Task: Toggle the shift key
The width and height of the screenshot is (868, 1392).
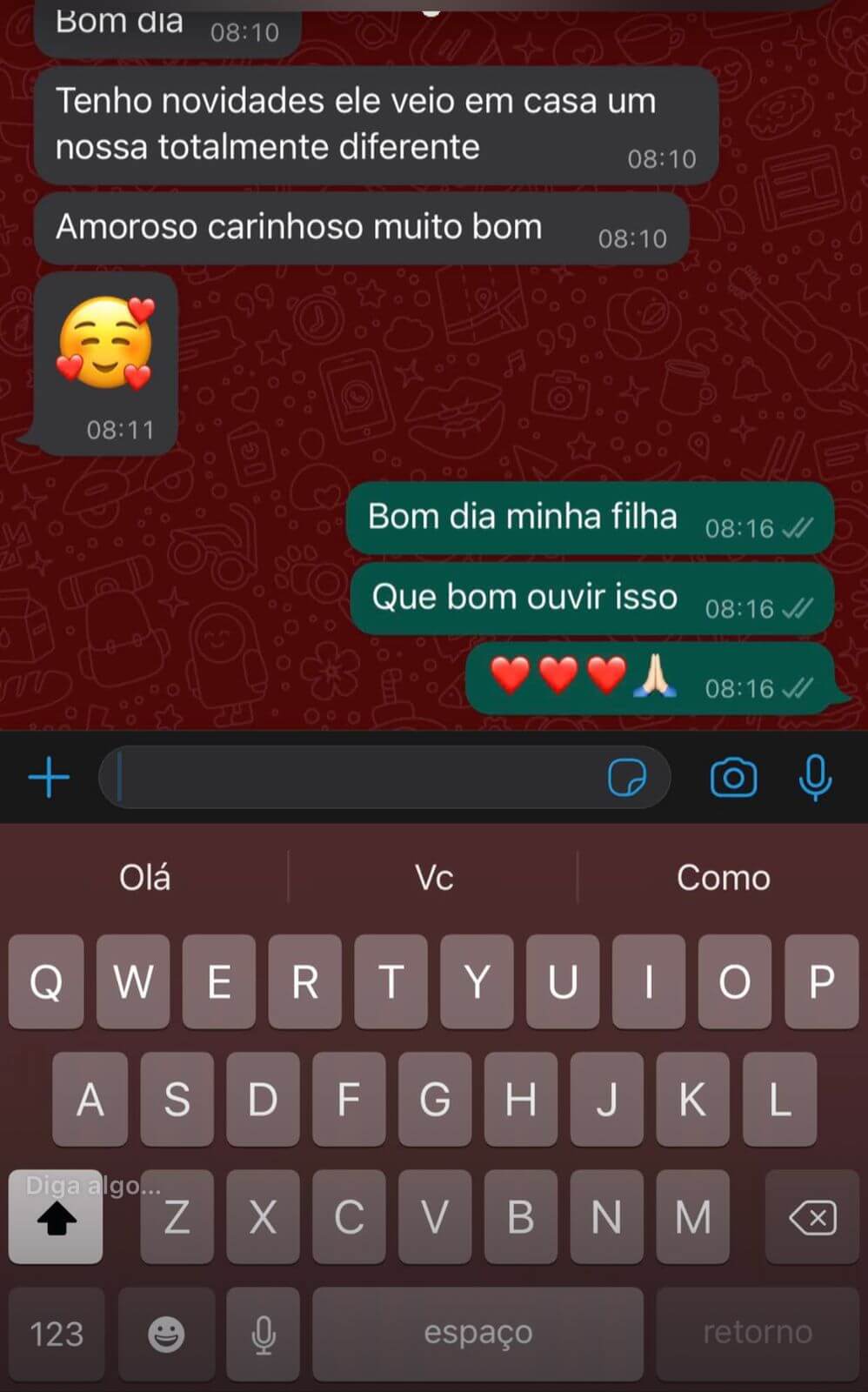Action: pos(56,1218)
